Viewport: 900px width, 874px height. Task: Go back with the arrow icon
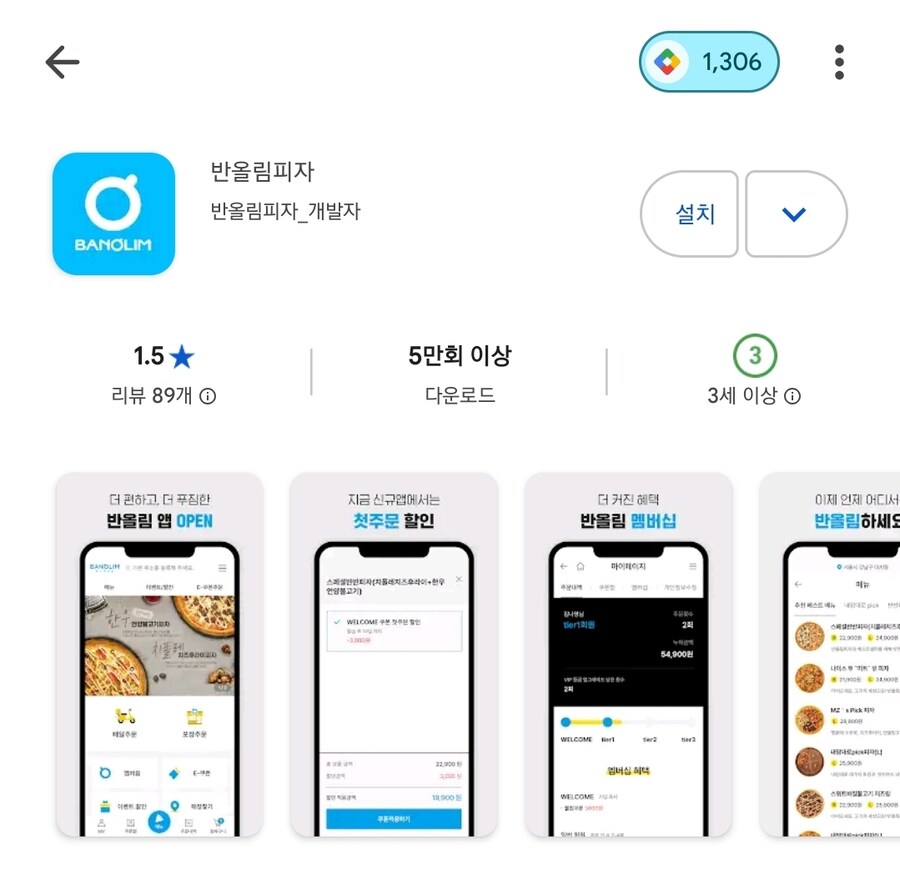click(62, 62)
